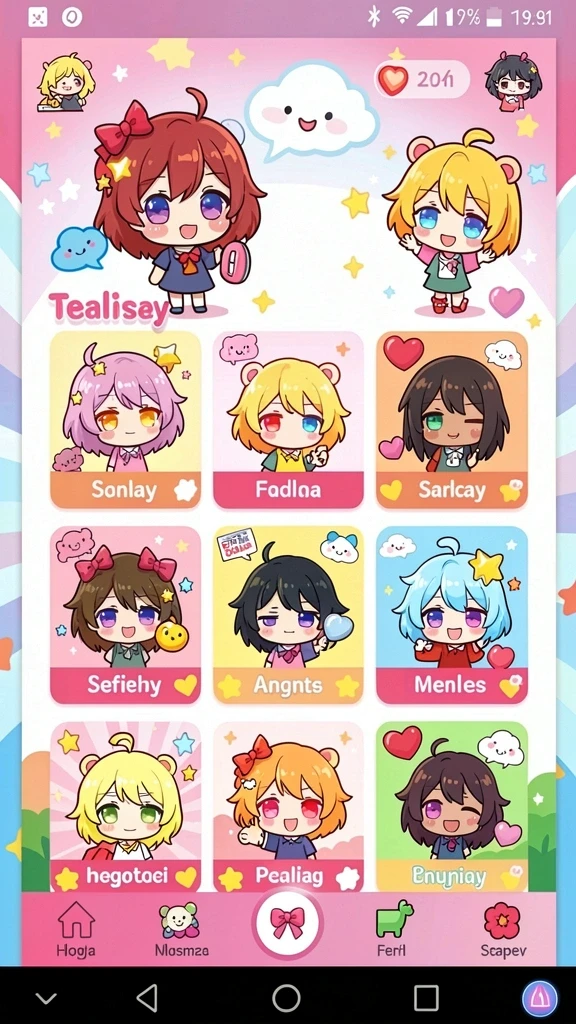The image size is (576, 1024).
Task: Open the Scapev flower tab
Action: 503,929
